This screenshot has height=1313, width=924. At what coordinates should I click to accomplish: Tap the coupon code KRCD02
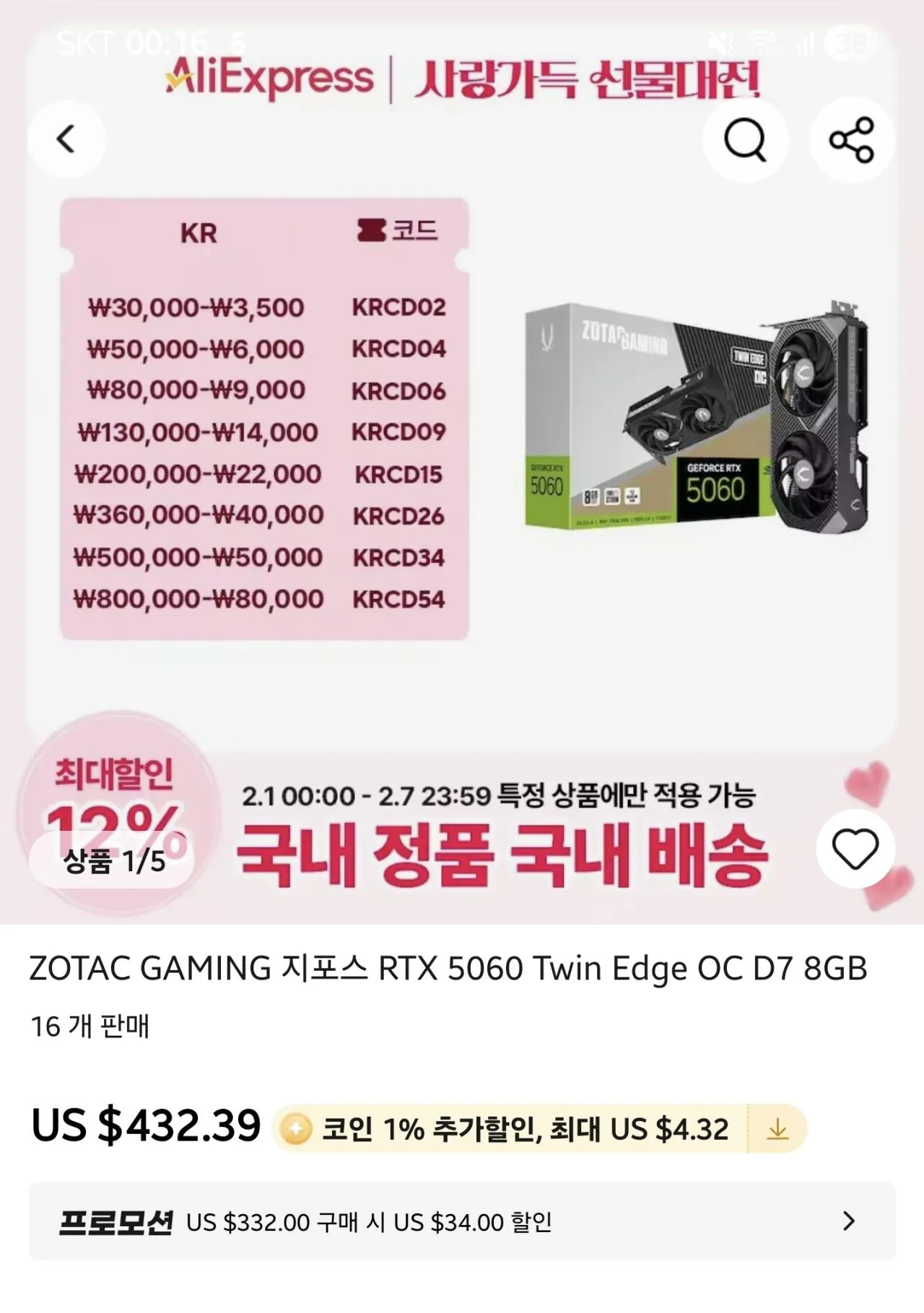(399, 308)
